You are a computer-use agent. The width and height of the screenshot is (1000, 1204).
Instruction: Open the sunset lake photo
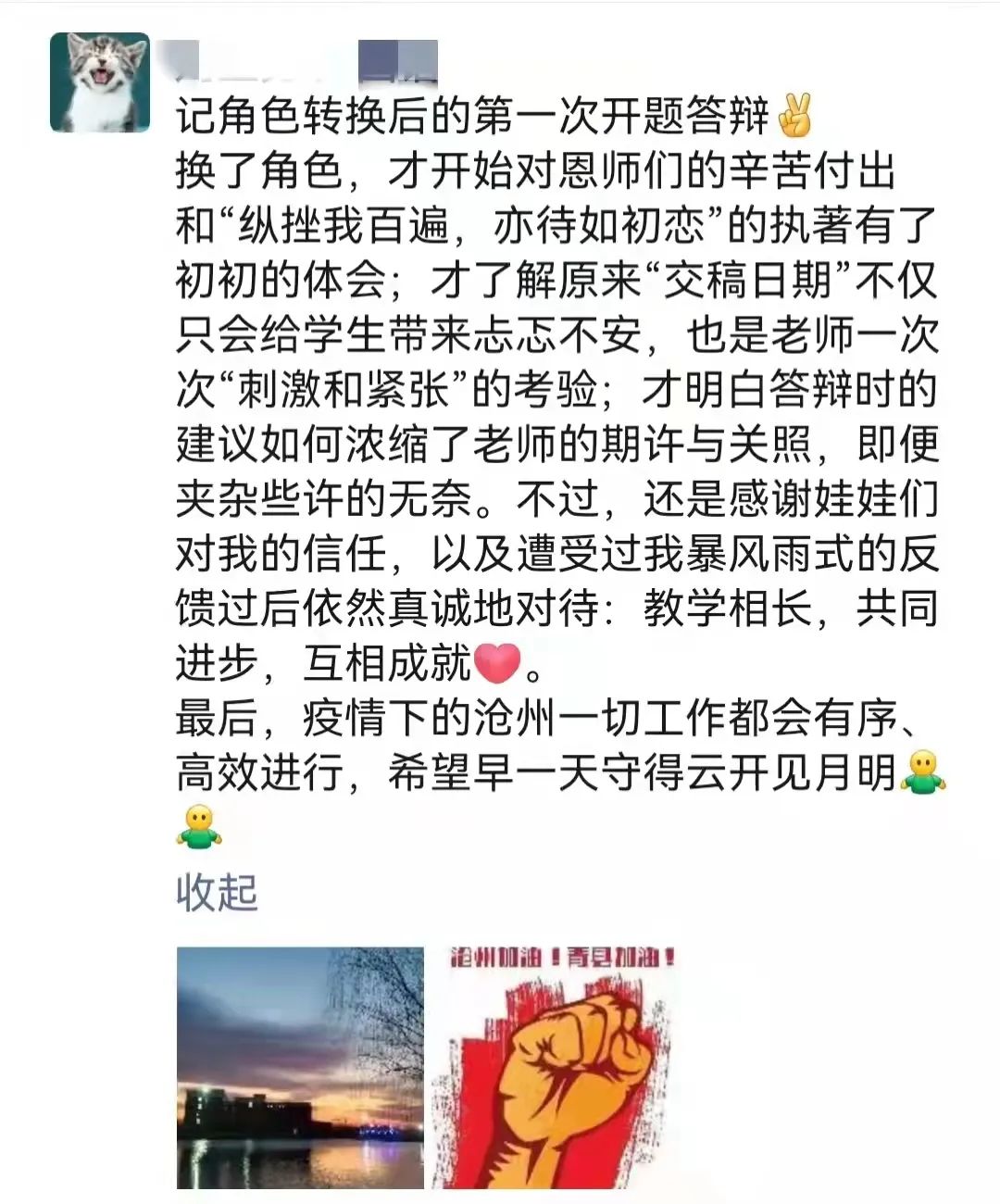[x=300, y=1066]
